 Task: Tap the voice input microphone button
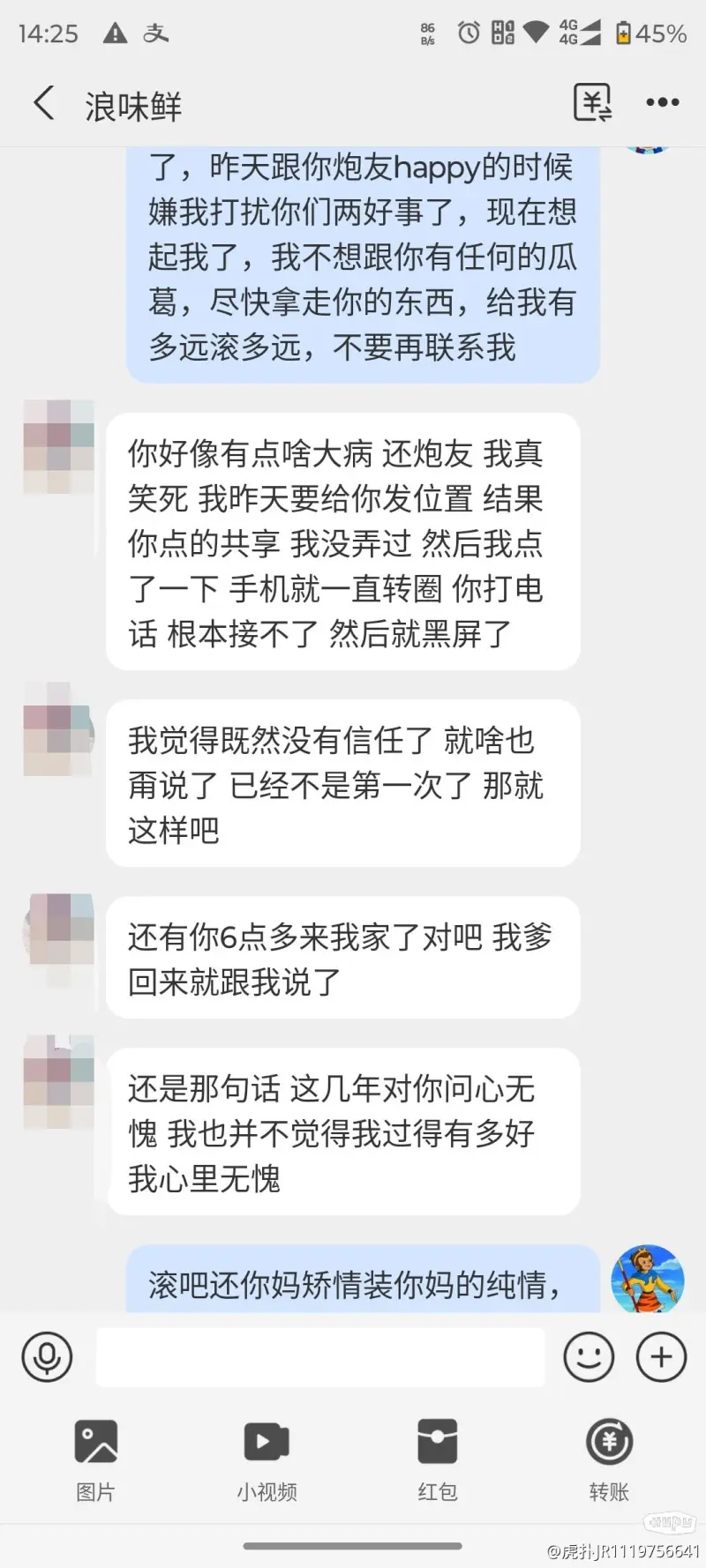click(x=47, y=1356)
